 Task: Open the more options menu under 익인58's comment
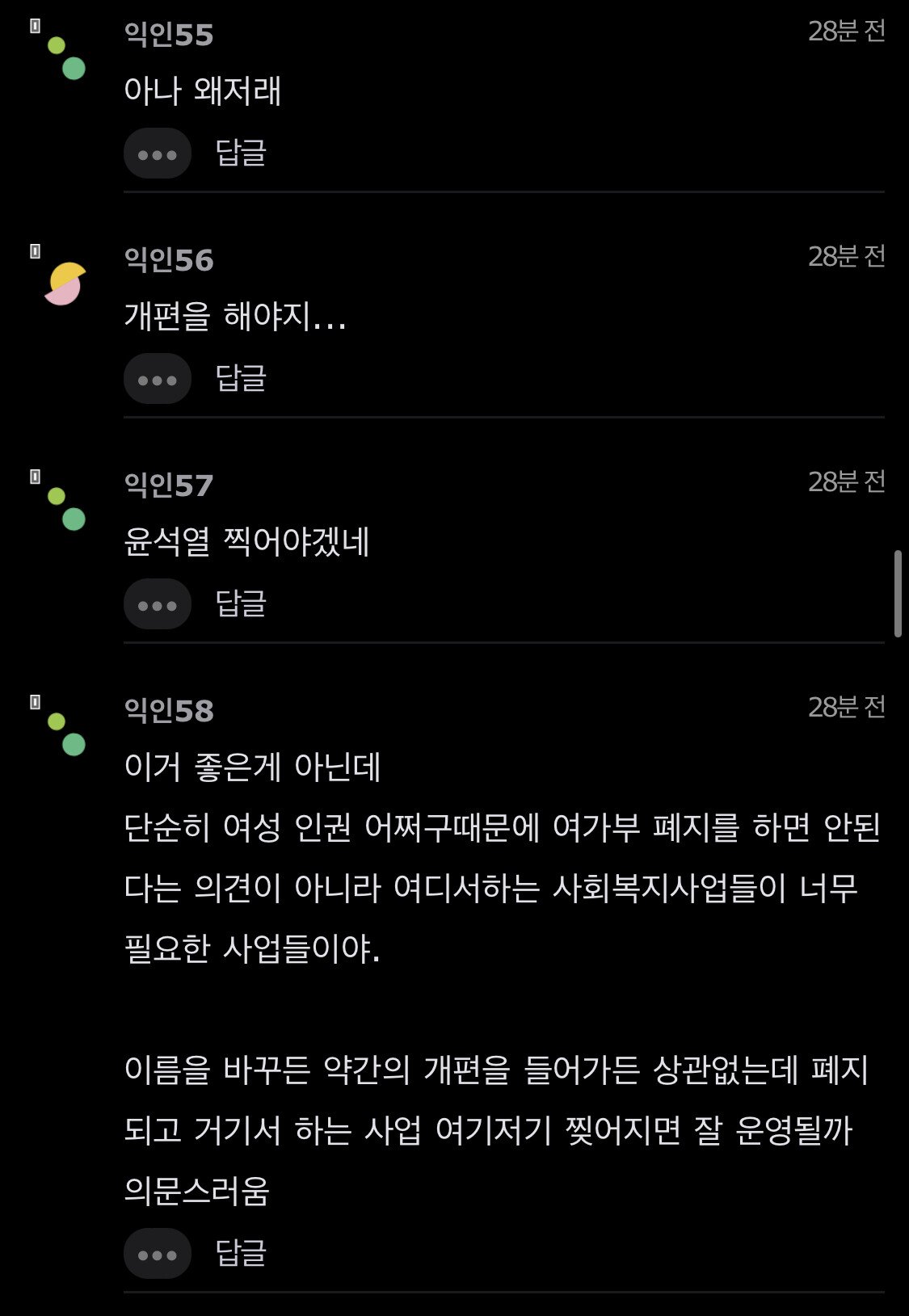tap(157, 1254)
